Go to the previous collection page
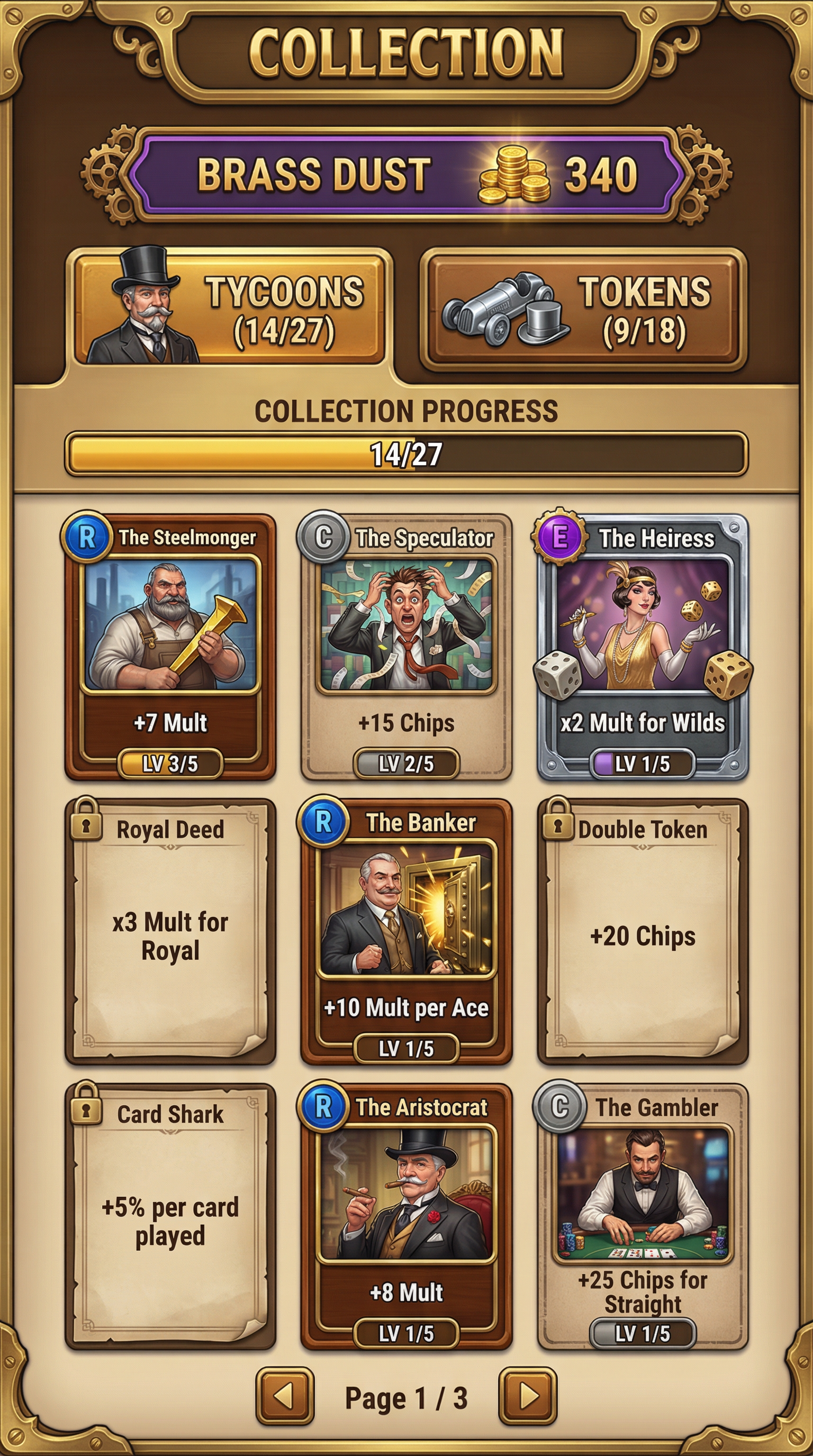Screen dimensions: 813x1456 pos(284,1397)
